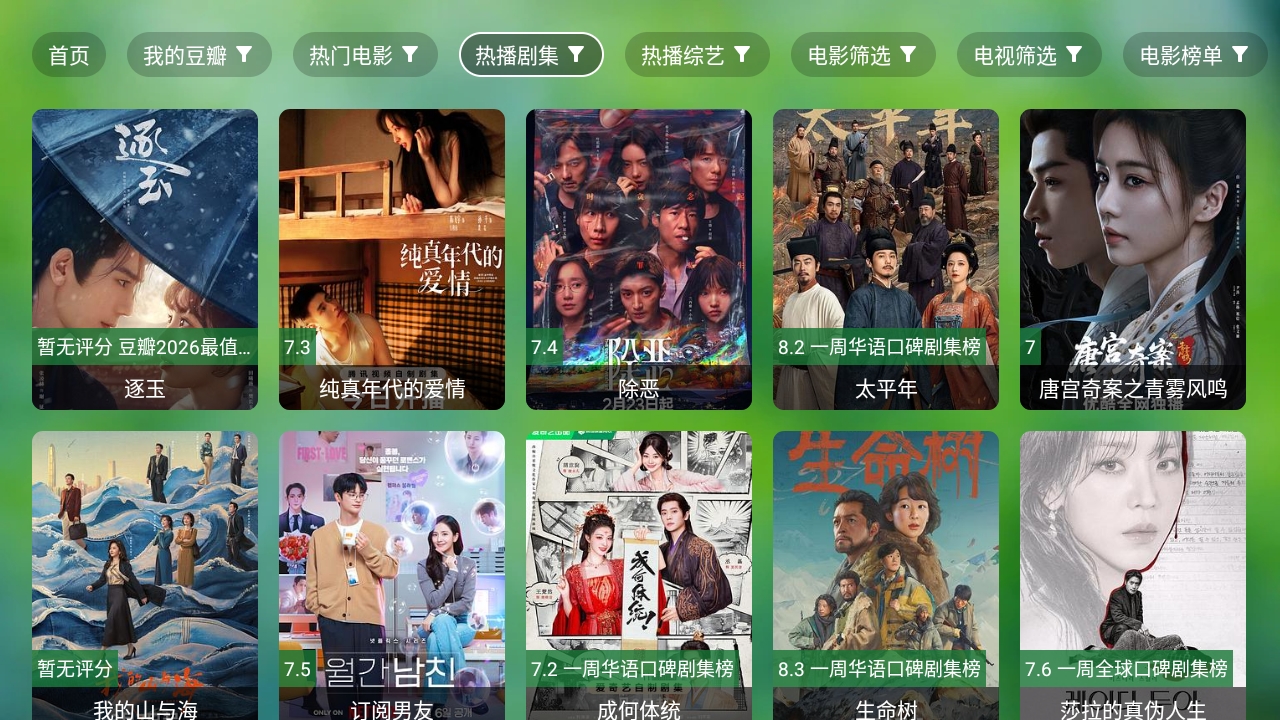This screenshot has width=1280, height=720.
Task: Switch to 电视筛选 tab
Action: [1029, 55]
